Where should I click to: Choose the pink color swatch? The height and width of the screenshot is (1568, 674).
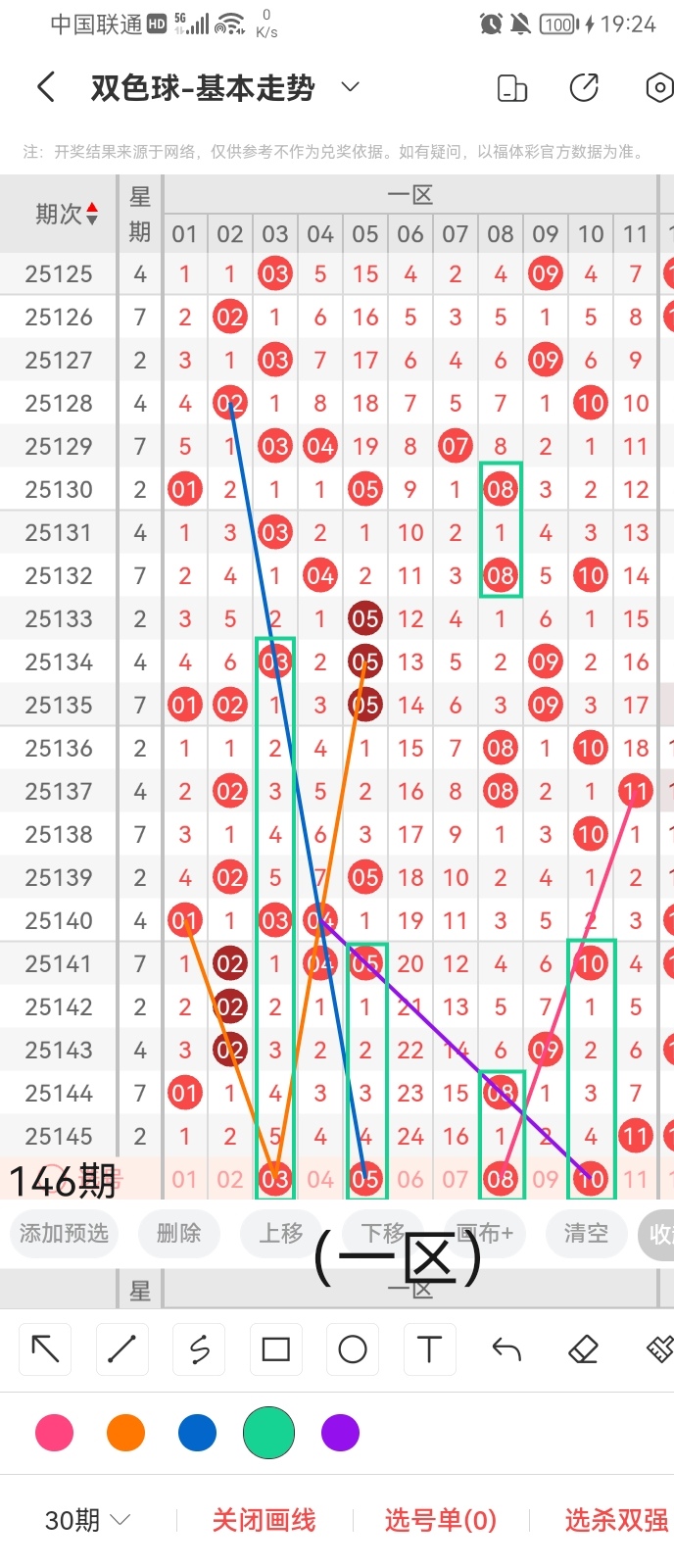pyautogui.click(x=54, y=1433)
